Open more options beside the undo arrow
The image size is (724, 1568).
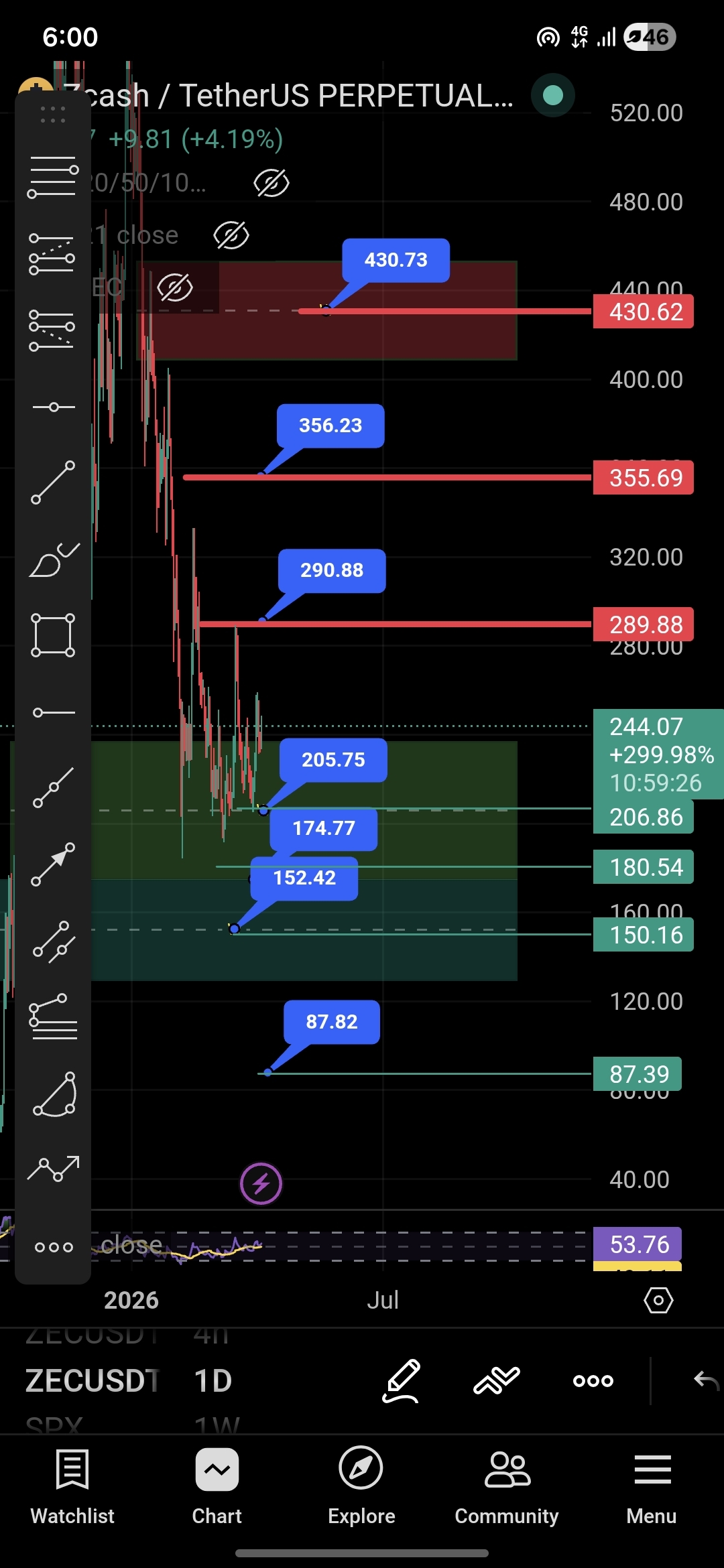(x=593, y=1380)
